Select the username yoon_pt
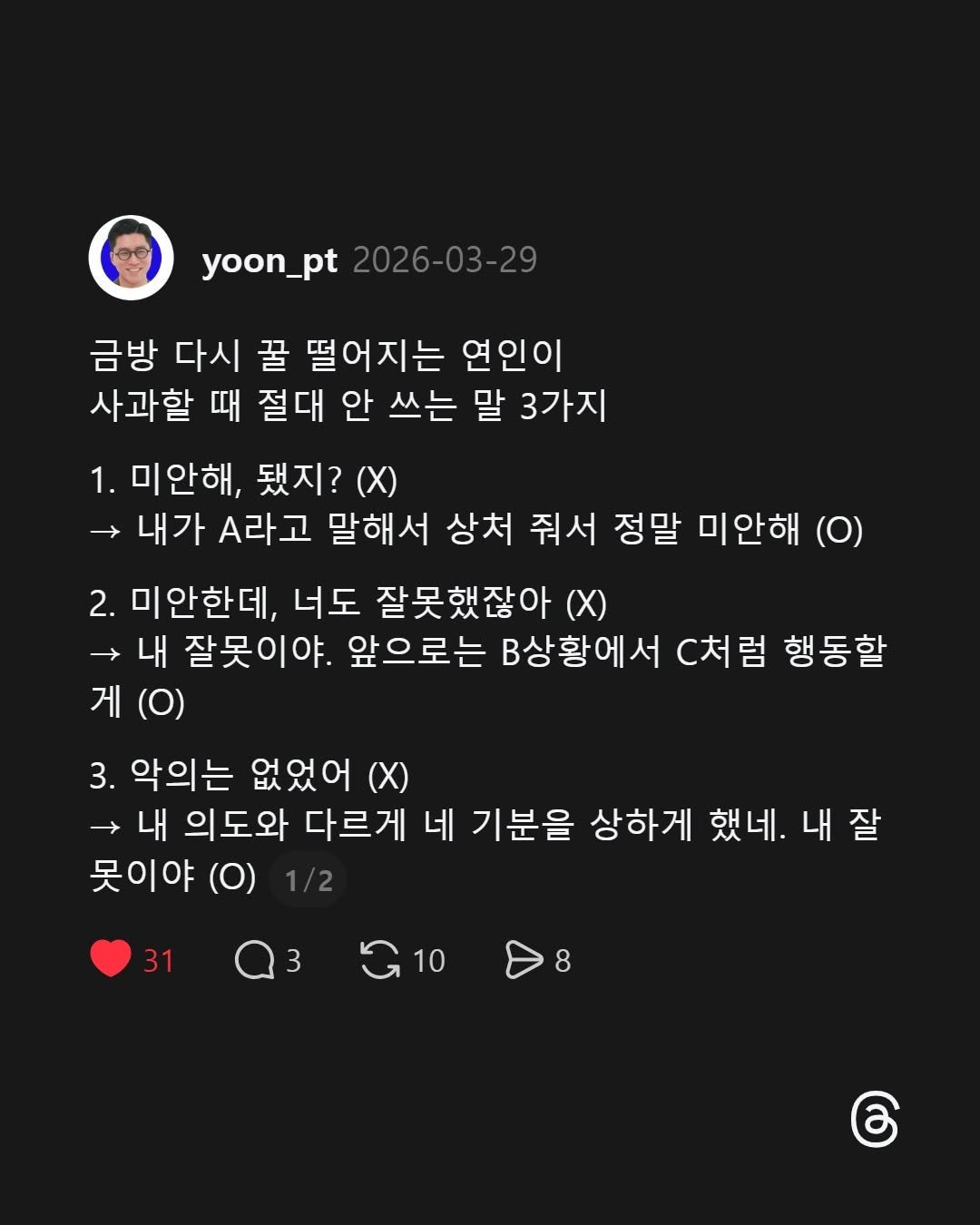The height and width of the screenshot is (1225, 980). pos(269,261)
